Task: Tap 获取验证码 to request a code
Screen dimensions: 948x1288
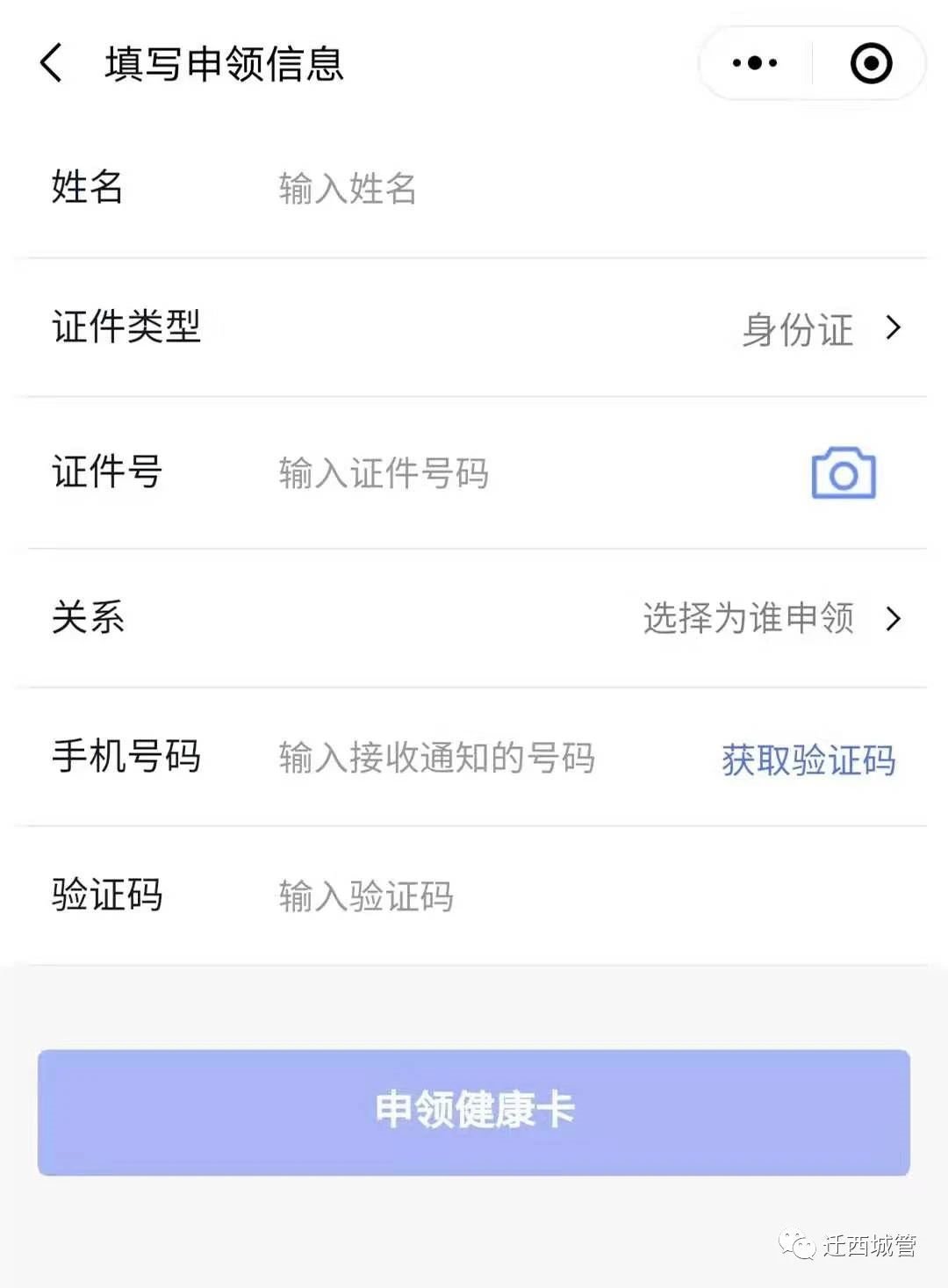Action: (x=808, y=759)
